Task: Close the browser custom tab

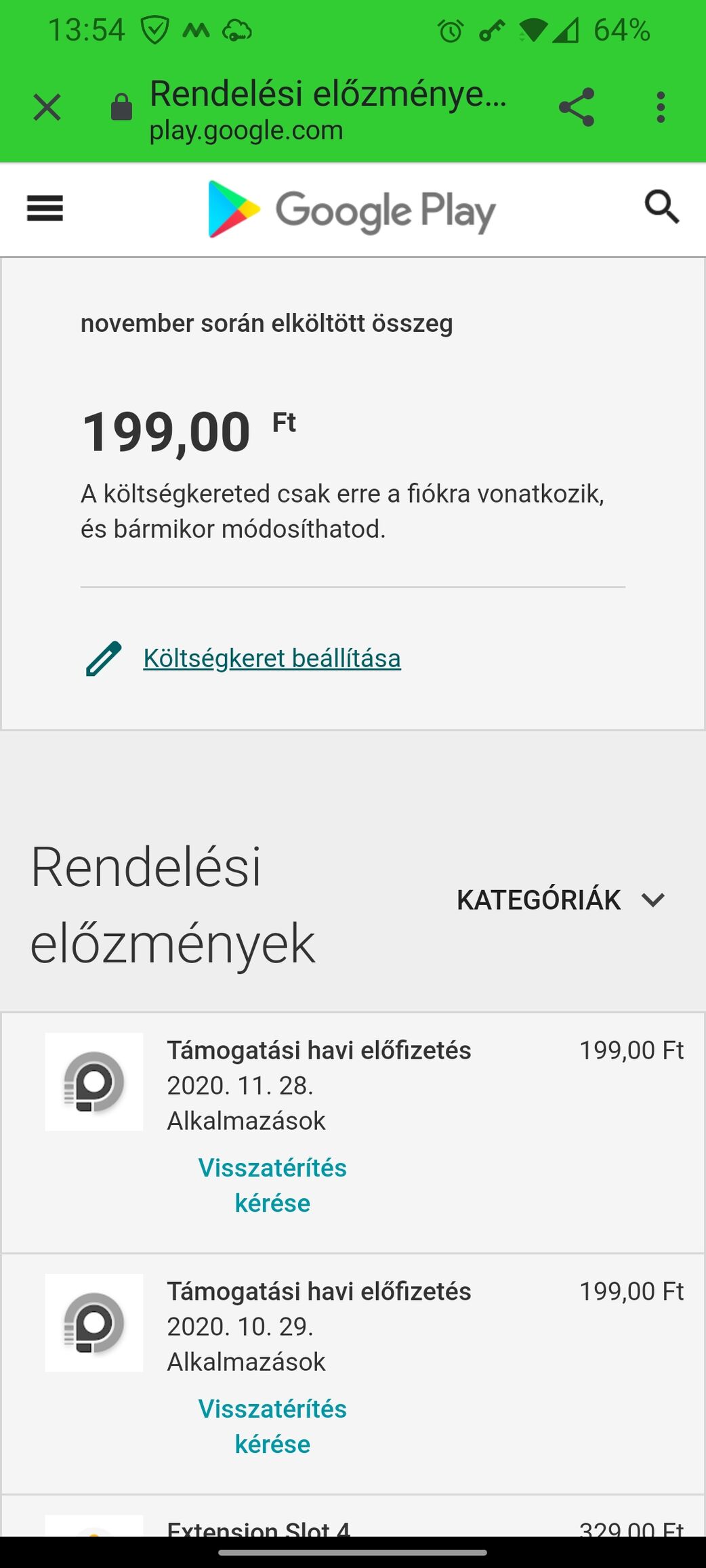Action: click(47, 107)
